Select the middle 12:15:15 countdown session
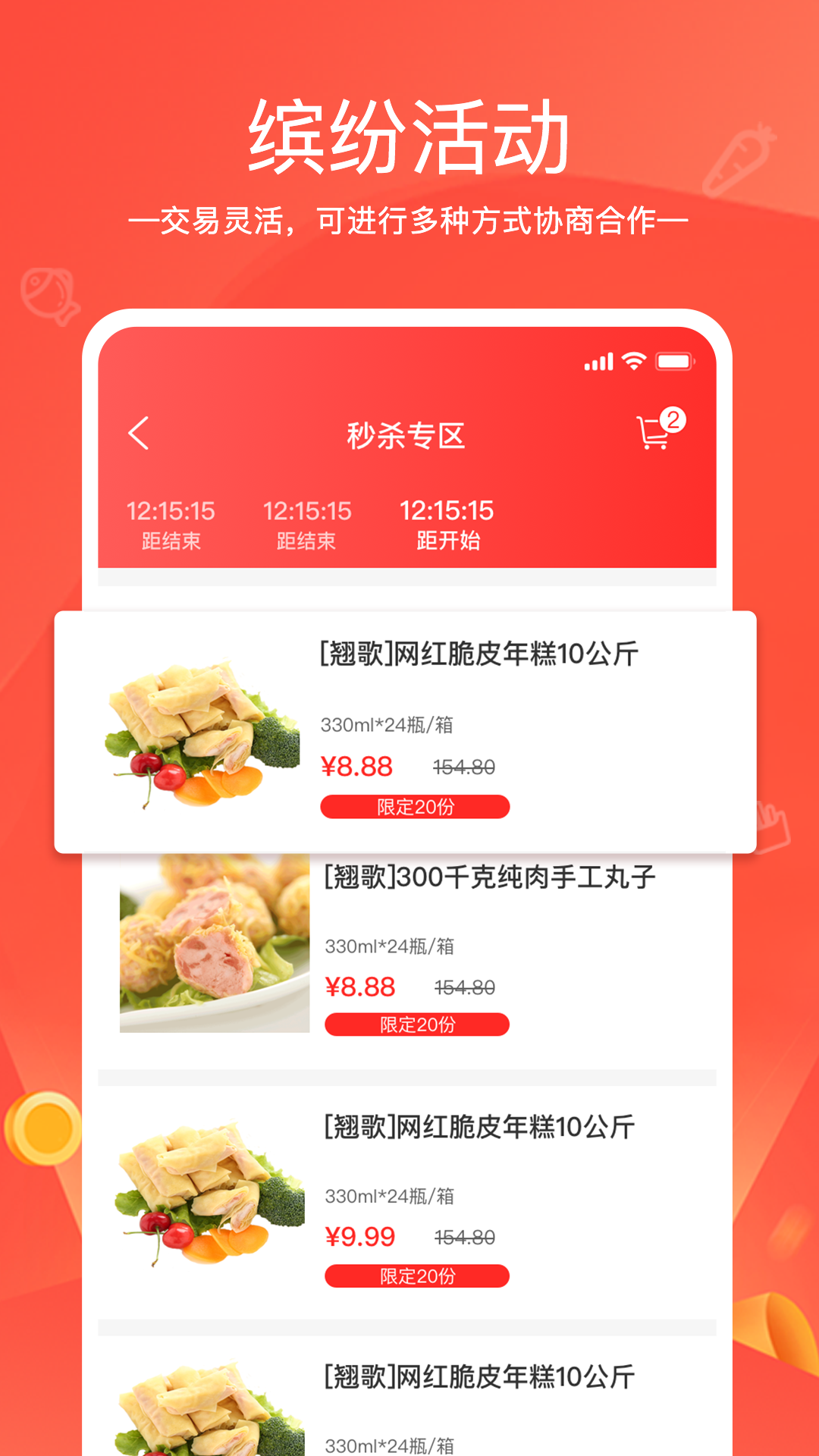 click(306, 523)
